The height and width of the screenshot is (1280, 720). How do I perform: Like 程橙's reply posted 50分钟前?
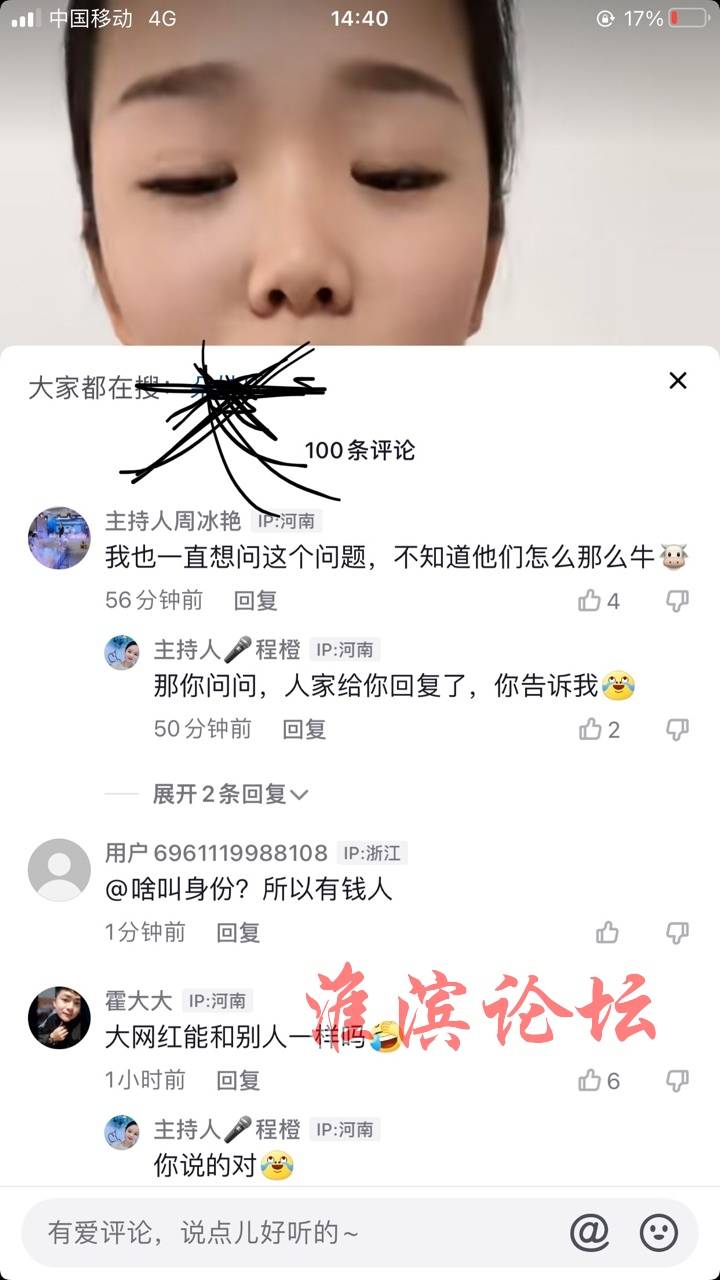click(591, 729)
